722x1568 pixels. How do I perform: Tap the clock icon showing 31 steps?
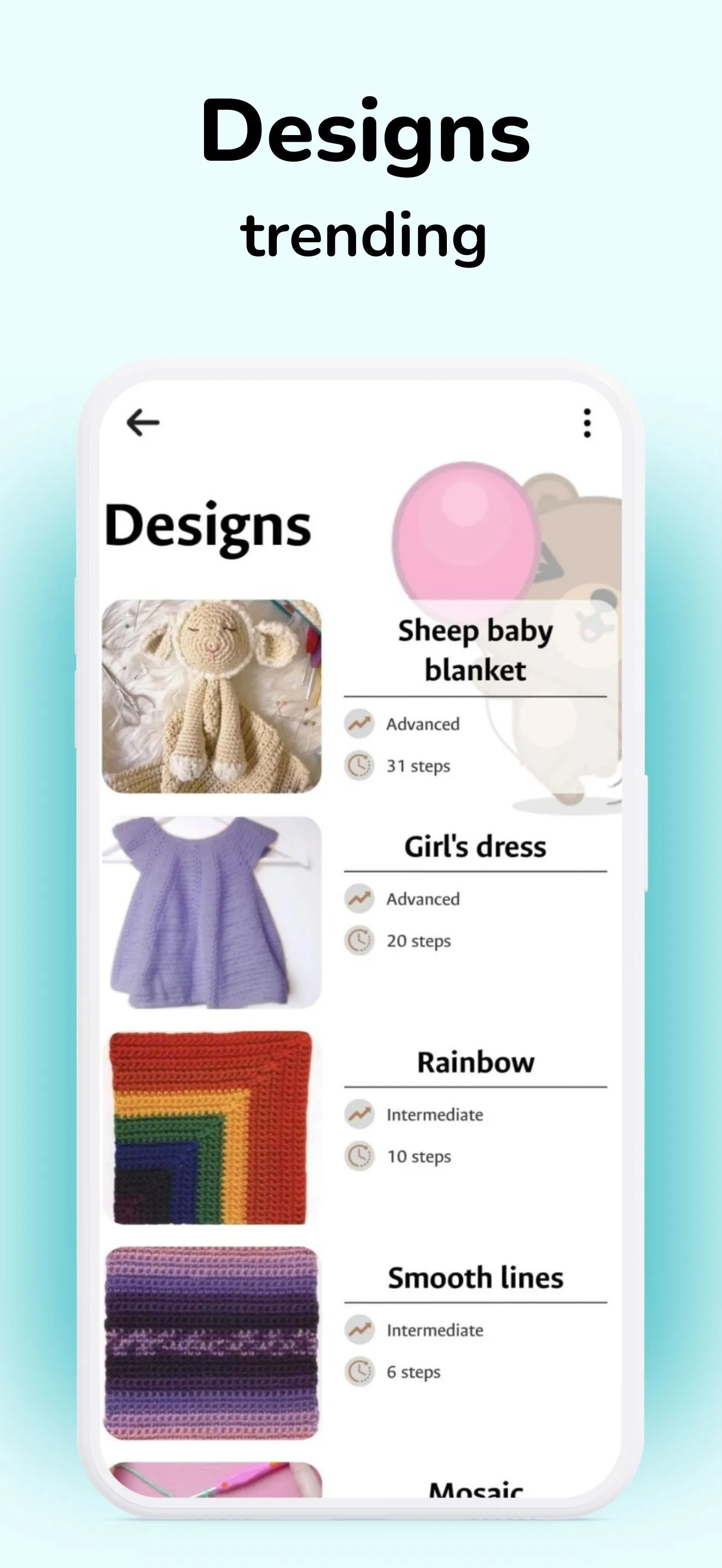click(x=359, y=766)
